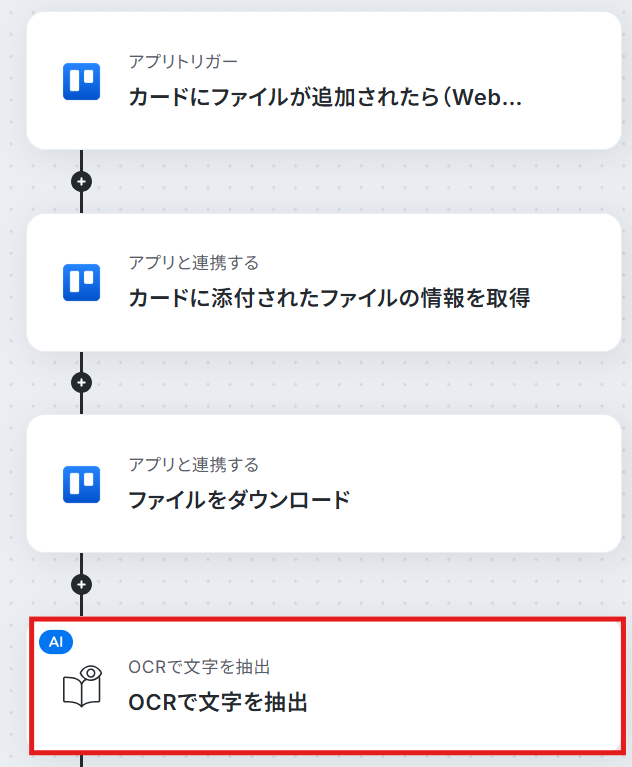Open カードに添付されたファイルの情報を取得 step

tap(324, 282)
